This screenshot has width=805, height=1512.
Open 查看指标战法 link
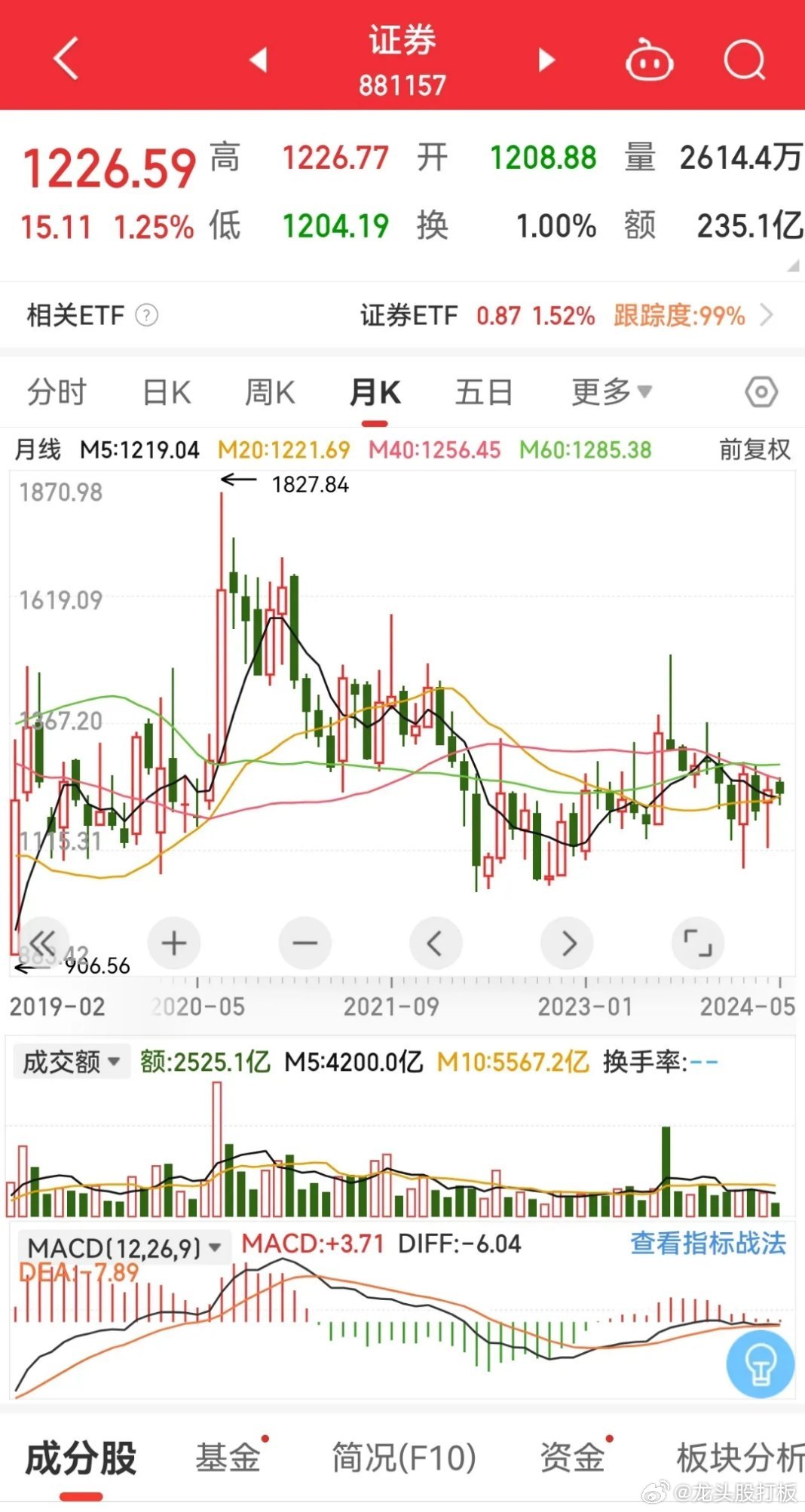point(708,1243)
